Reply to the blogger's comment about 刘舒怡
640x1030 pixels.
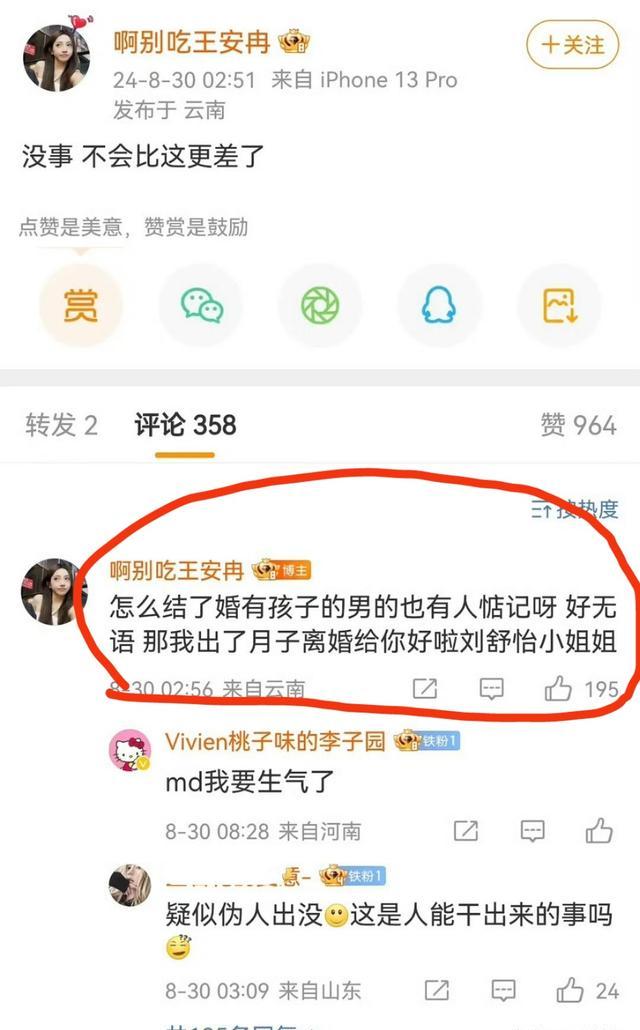click(491, 689)
